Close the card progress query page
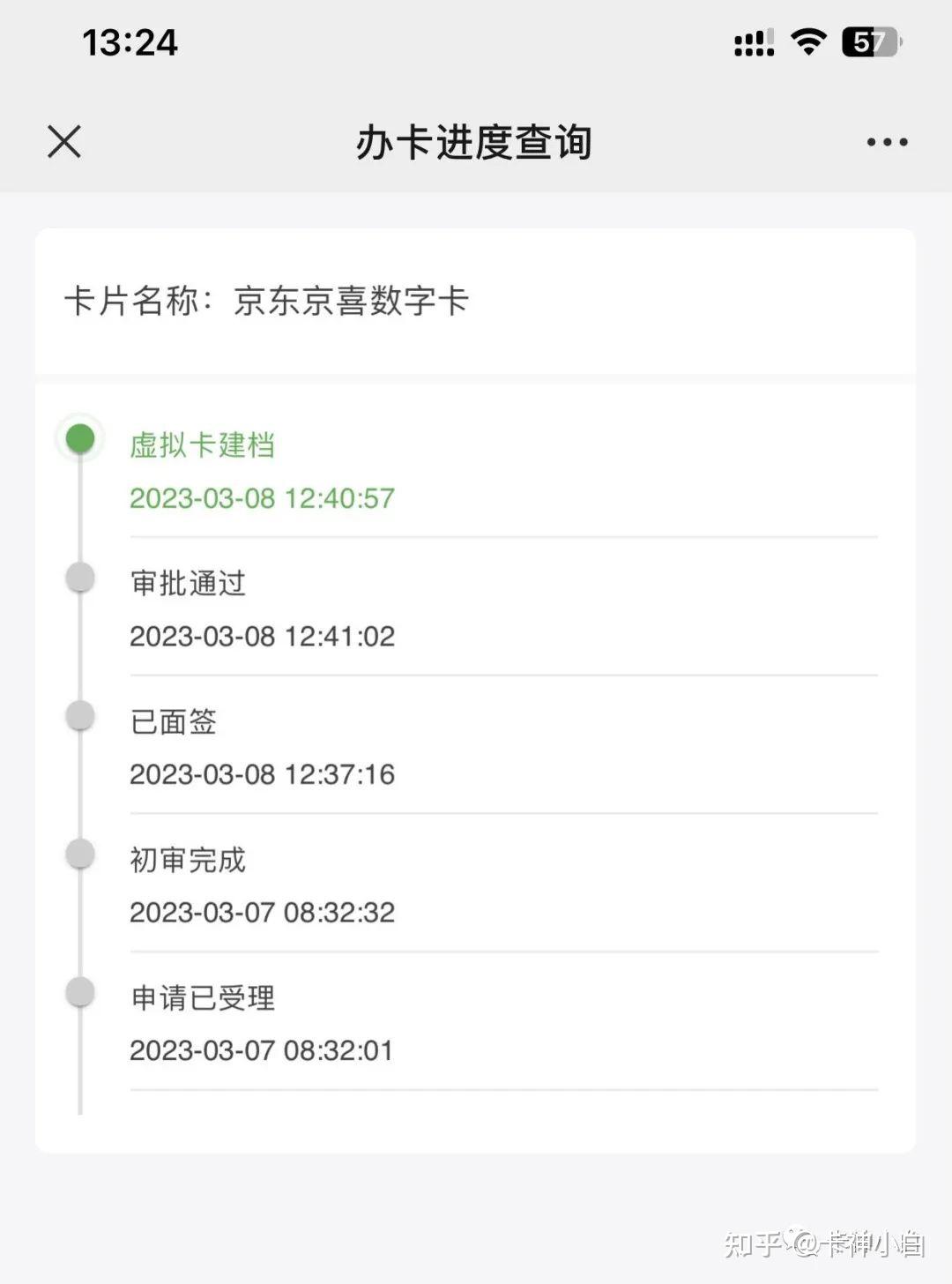Screen dimensions: 952x1284 (x=64, y=141)
